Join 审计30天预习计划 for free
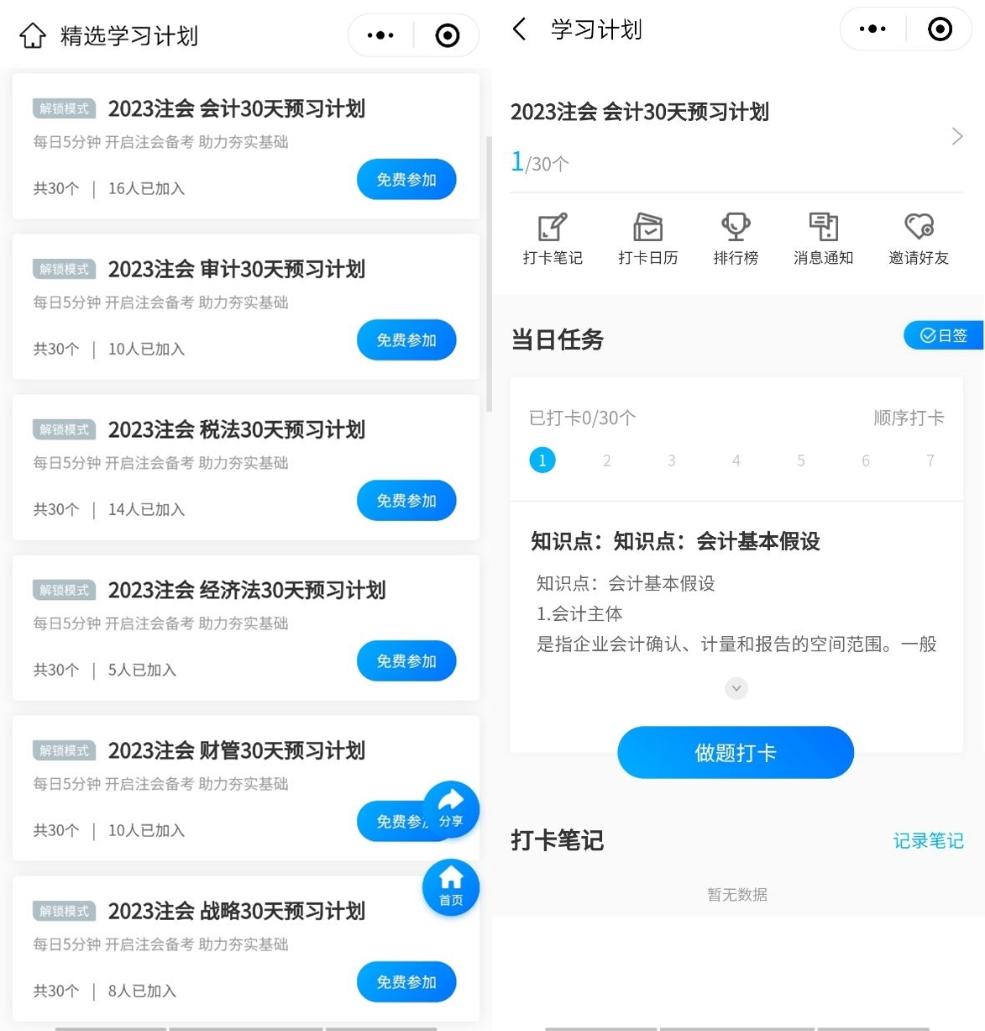This screenshot has height=1031, width=985. (x=406, y=340)
